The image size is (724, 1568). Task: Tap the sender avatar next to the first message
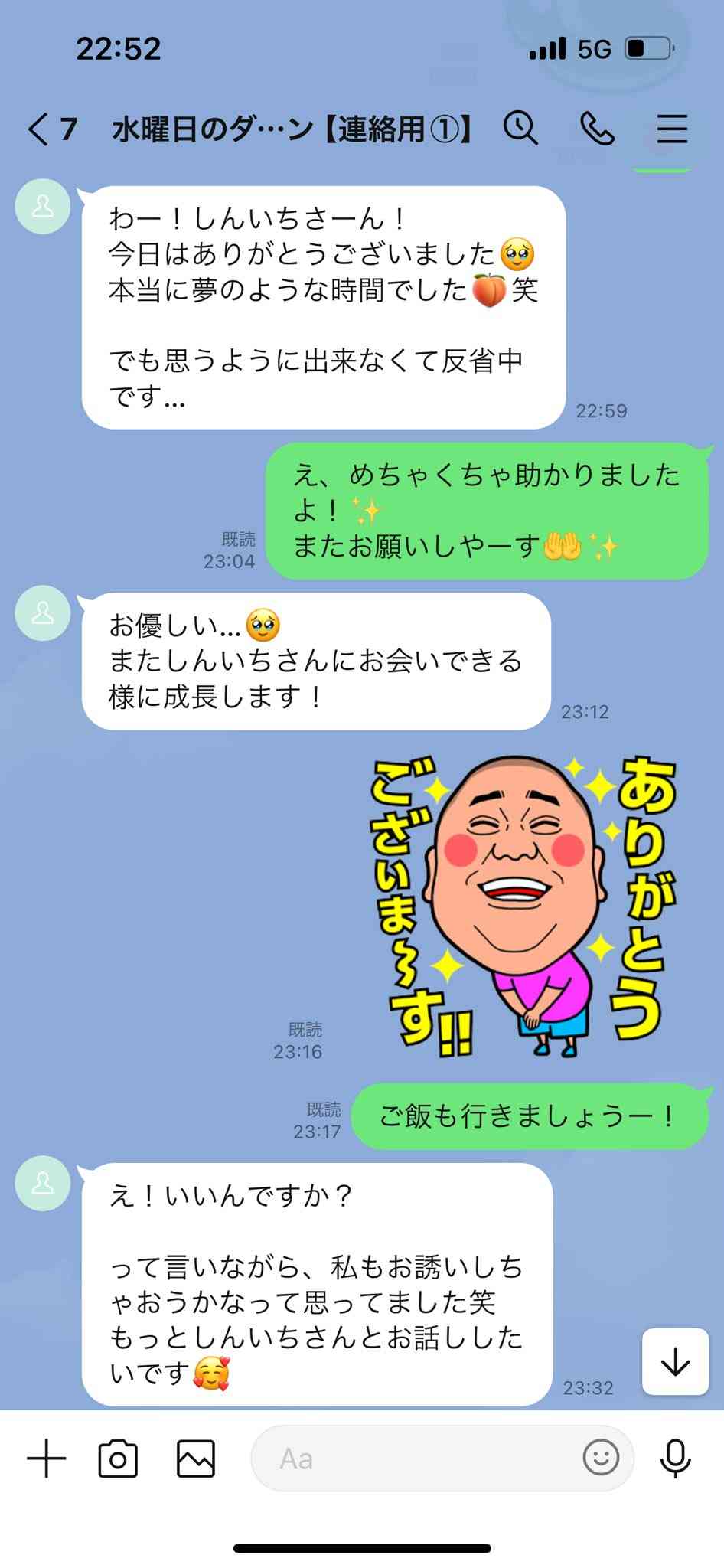[x=44, y=207]
